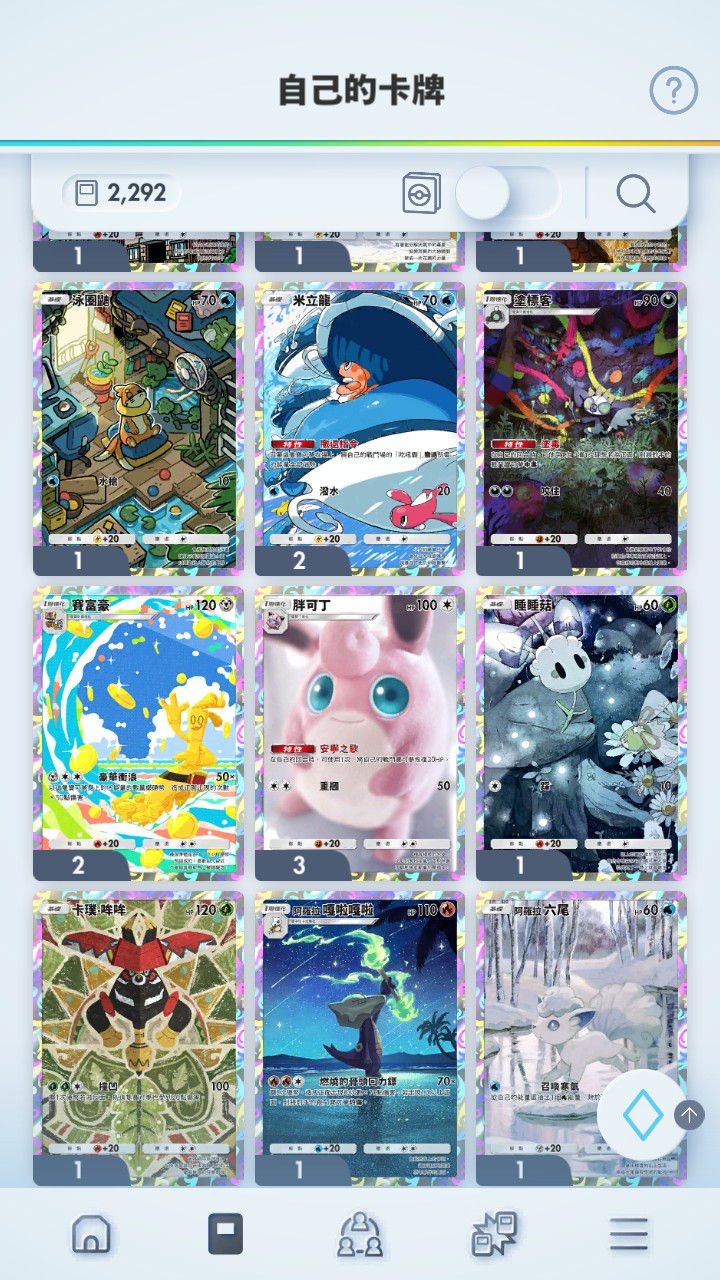Toggle the deck view switch
The height and width of the screenshot is (1280, 720).
(x=506, y=193)
